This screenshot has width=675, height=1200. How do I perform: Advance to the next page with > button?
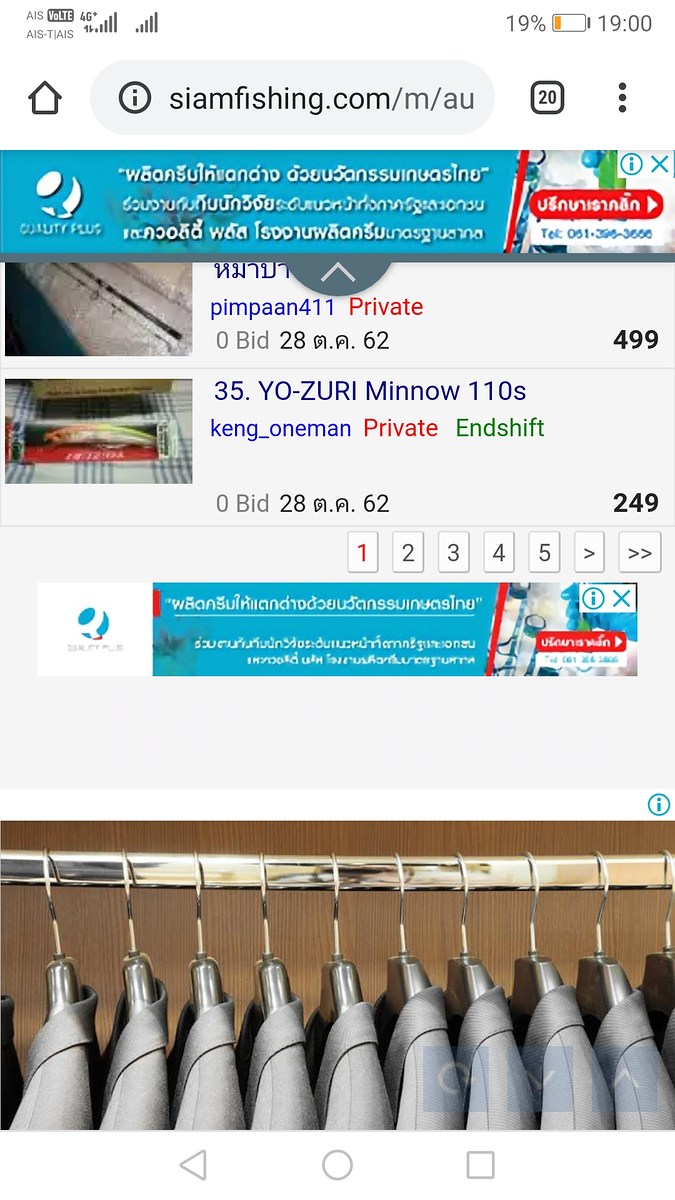click(x=589, y=552)
